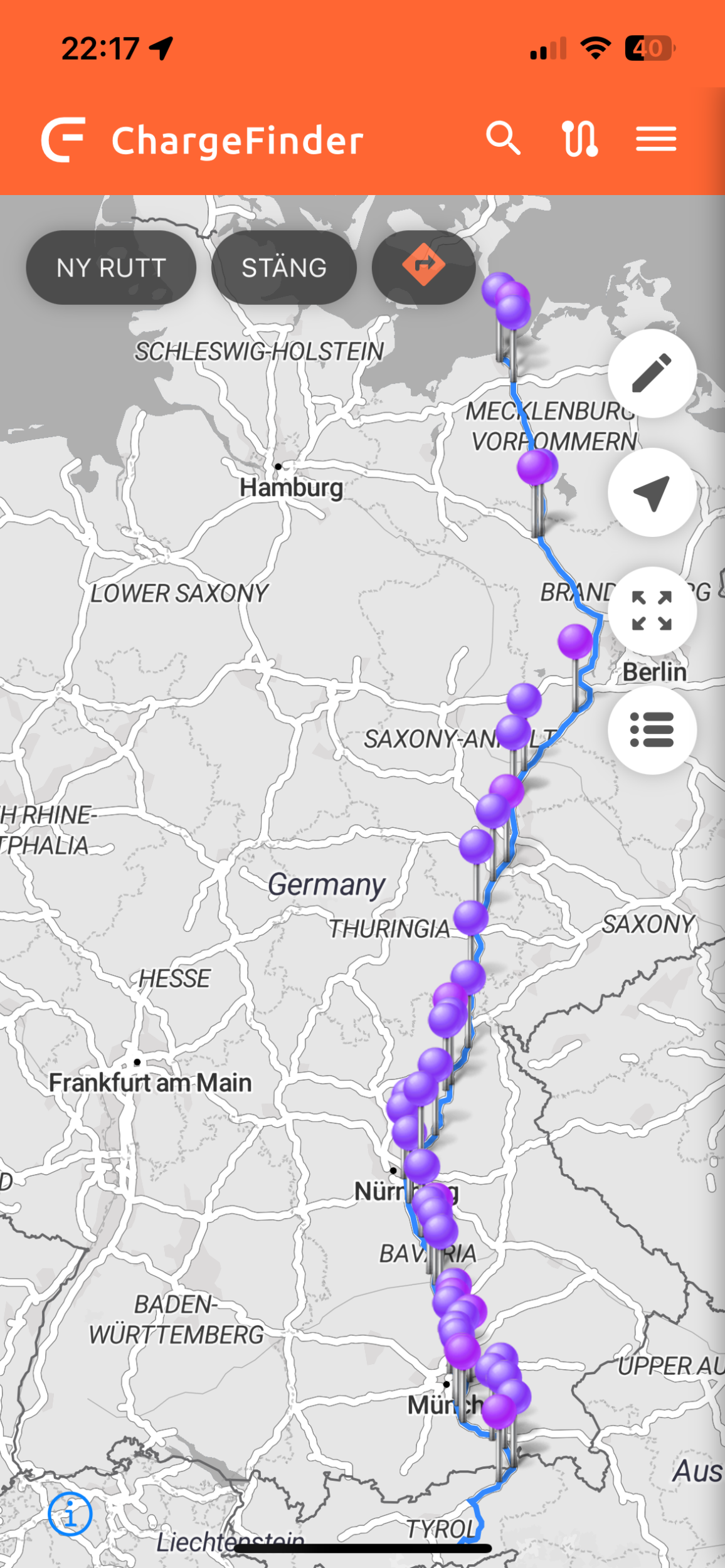This screenshot has width=725, height=1568.
Task: Open the search magnifier icon
Action: pyautogui.click(x=503, y=139)
